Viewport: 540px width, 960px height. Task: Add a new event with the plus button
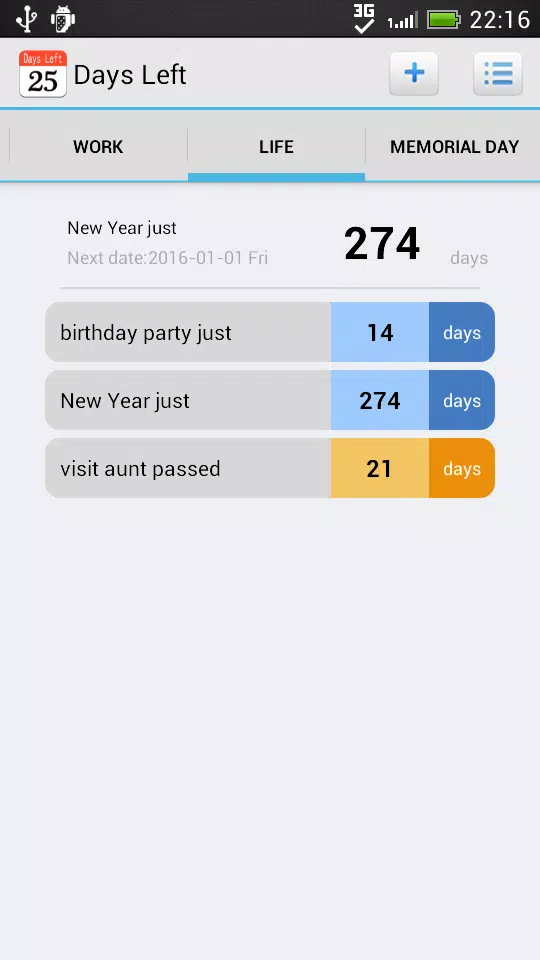click(x=414, y=74)
